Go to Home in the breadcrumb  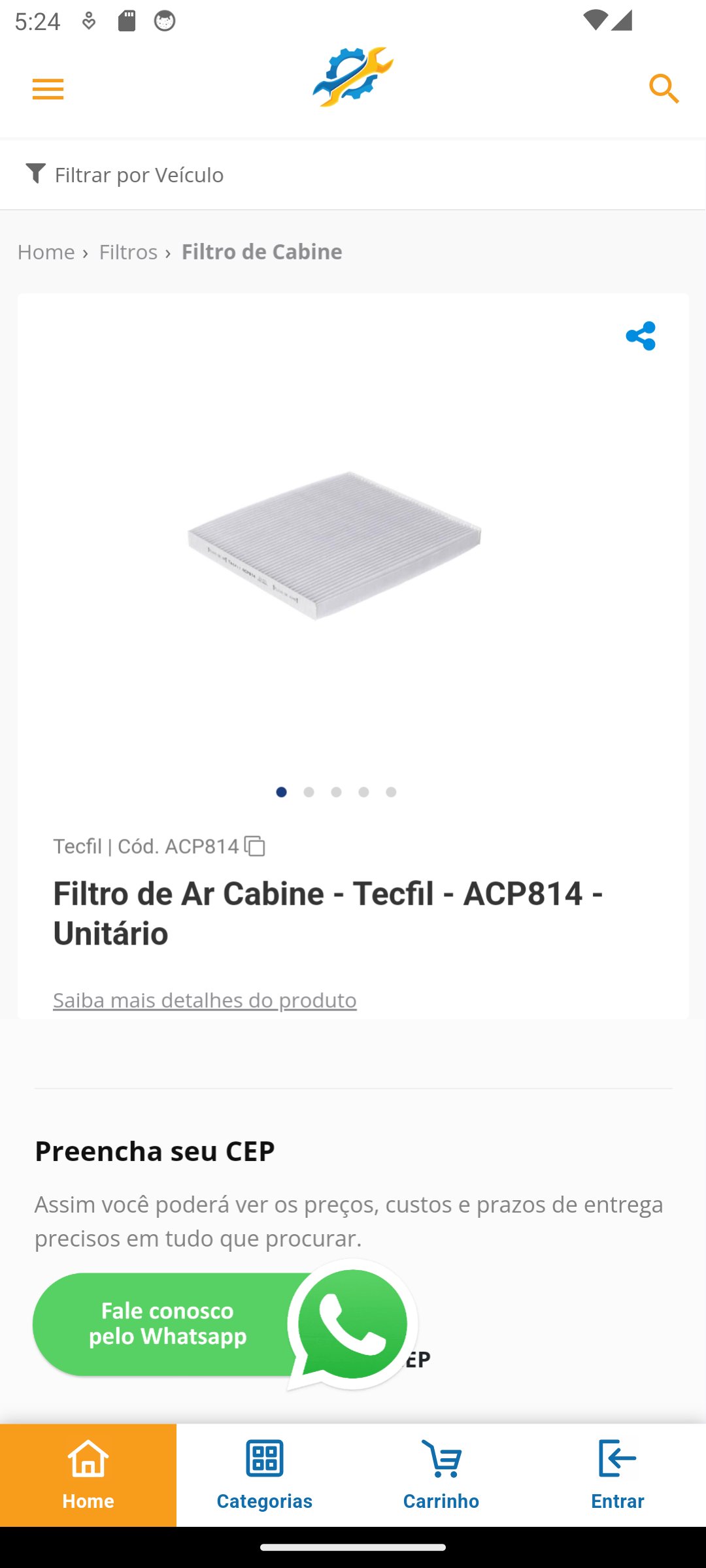pyautogui.click(x=46, y=252)
